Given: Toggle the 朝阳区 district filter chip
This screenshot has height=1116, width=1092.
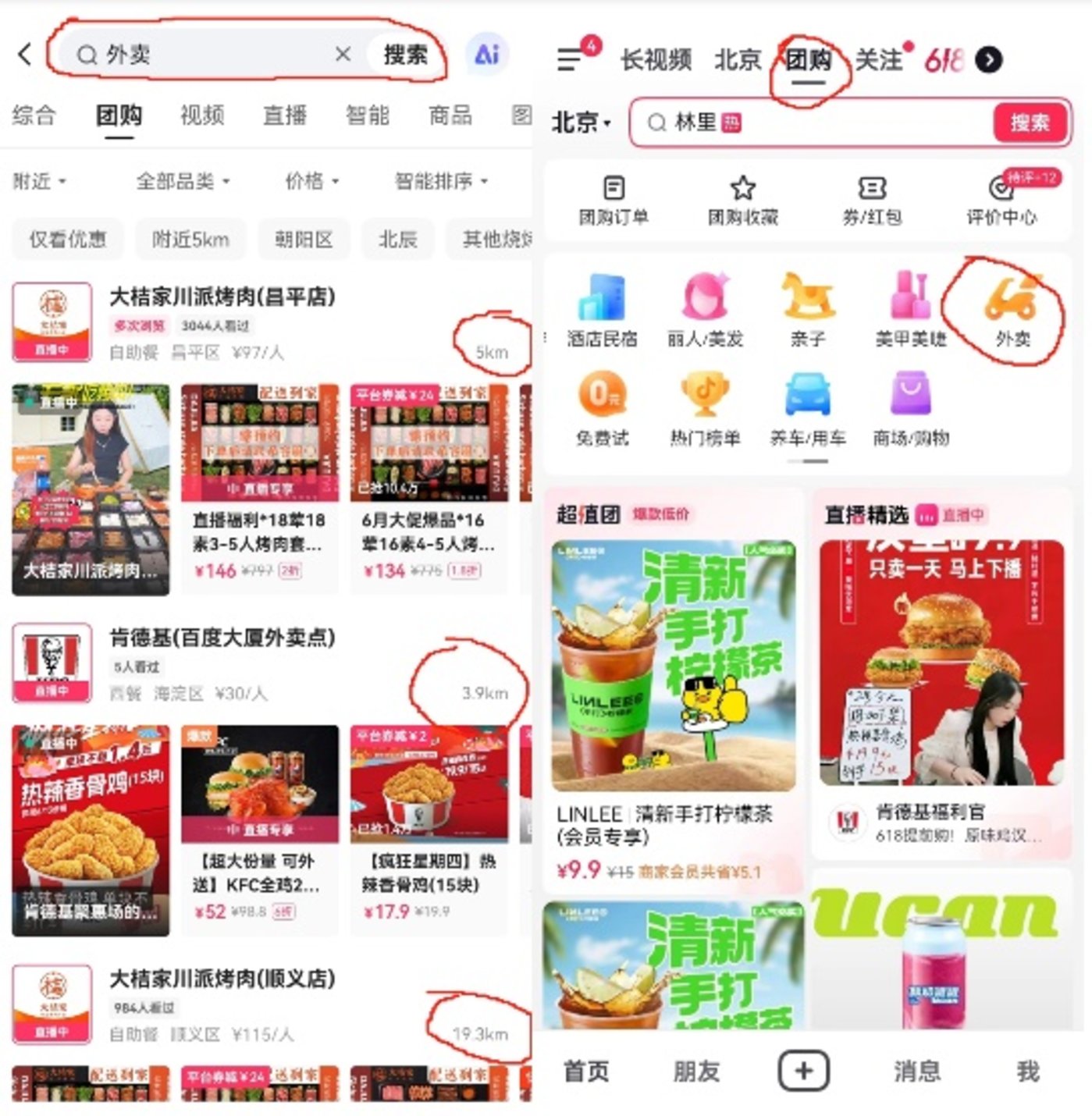Looking at the screenshot, I should (x=304, y=240).
